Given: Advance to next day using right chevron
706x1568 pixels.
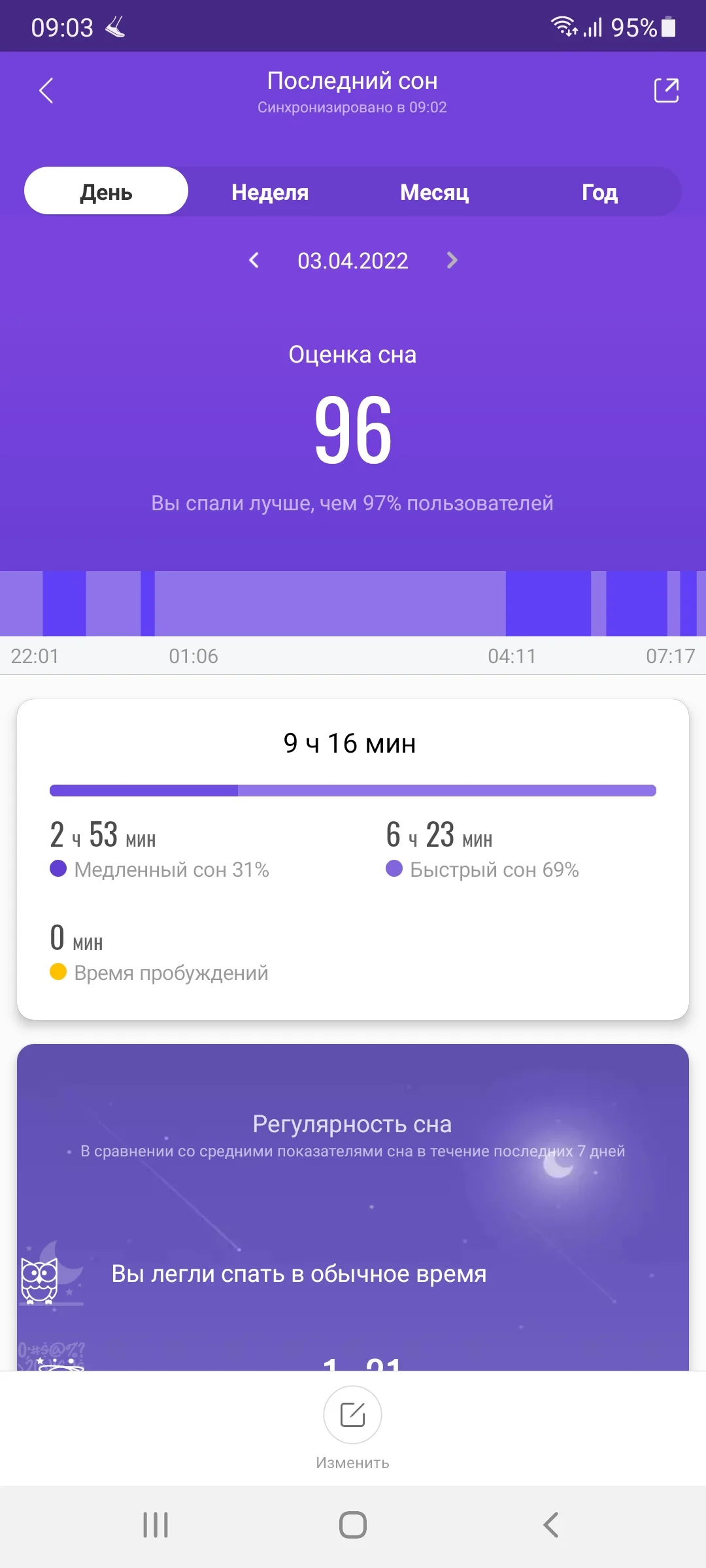Looking at the screenshot, I should click(x=452, y=261).
